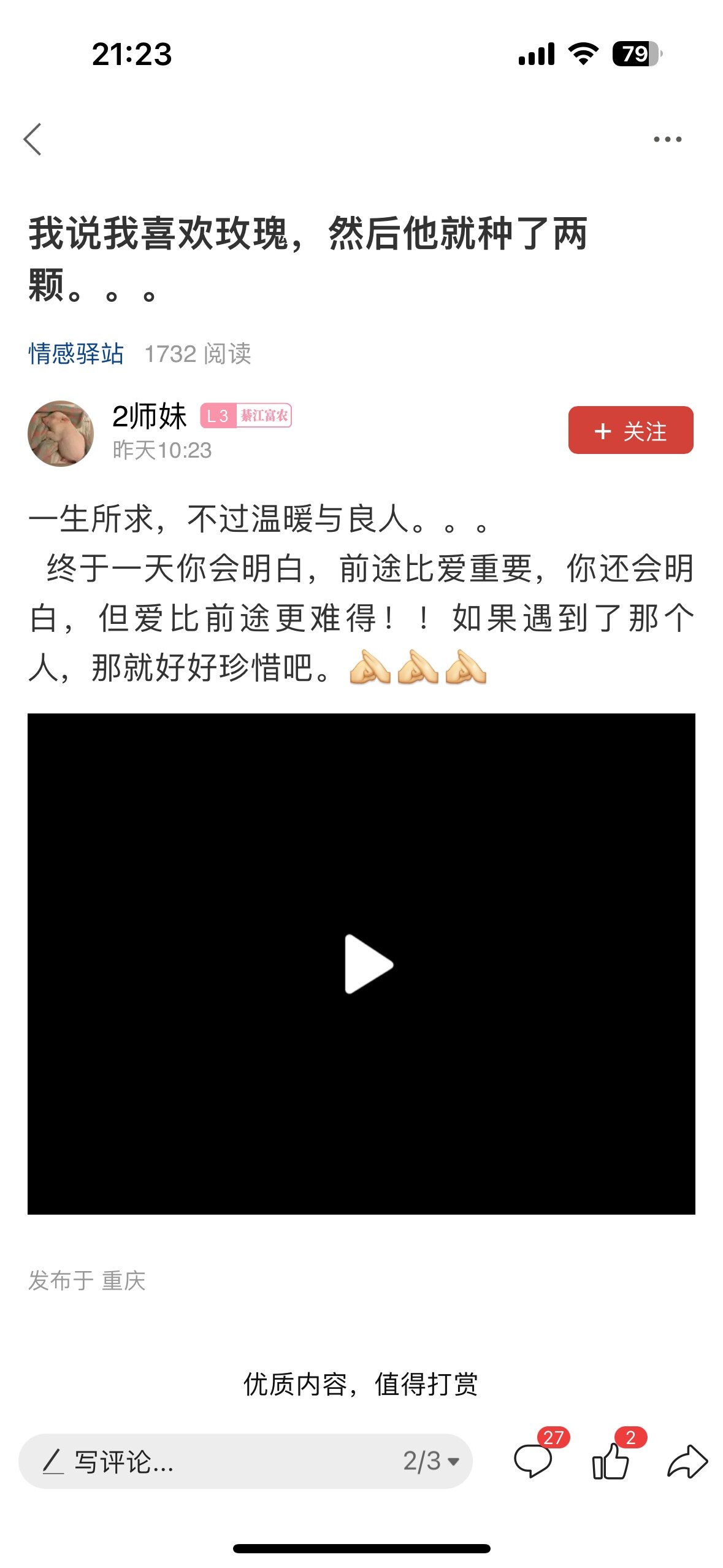
Task: Like this post with thumbs-up
Action: pos(610,1461)
